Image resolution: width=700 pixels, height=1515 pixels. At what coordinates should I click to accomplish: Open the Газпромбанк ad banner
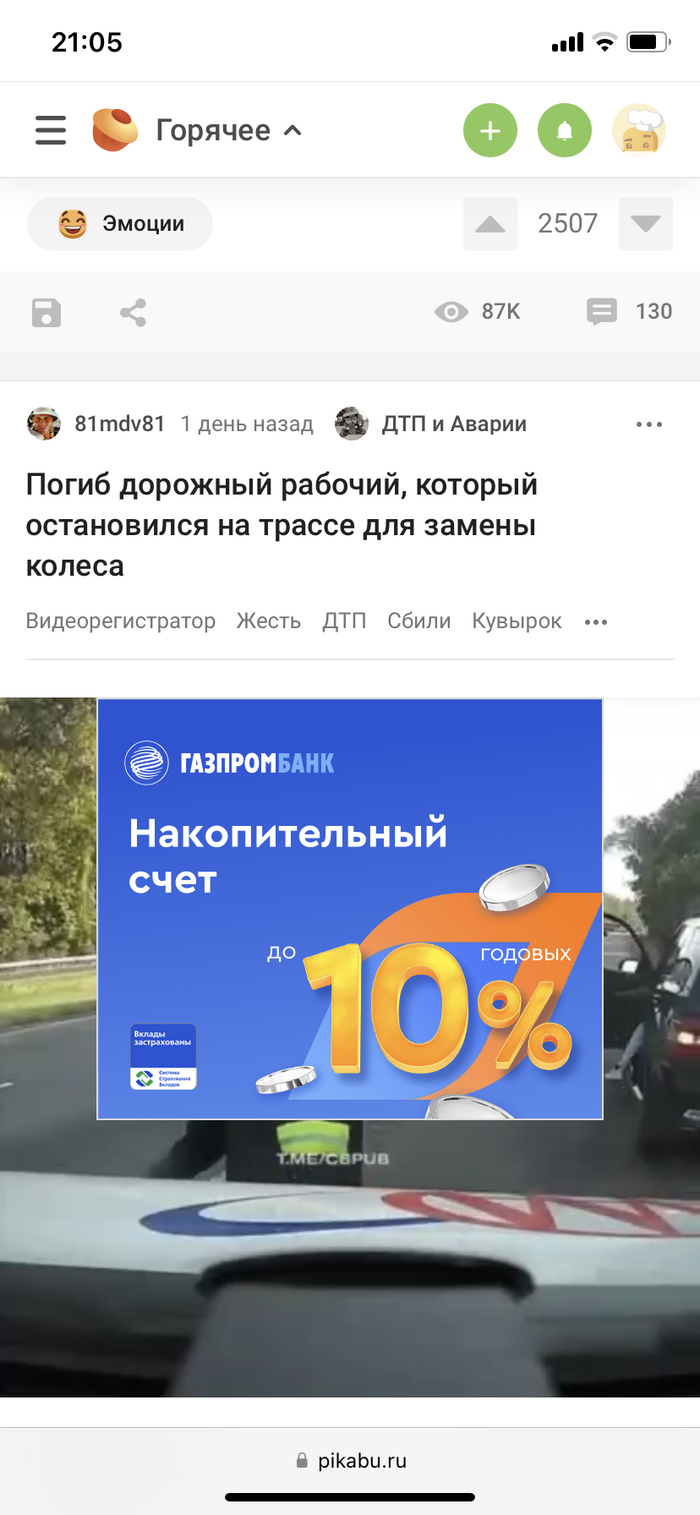coord(350,908)
